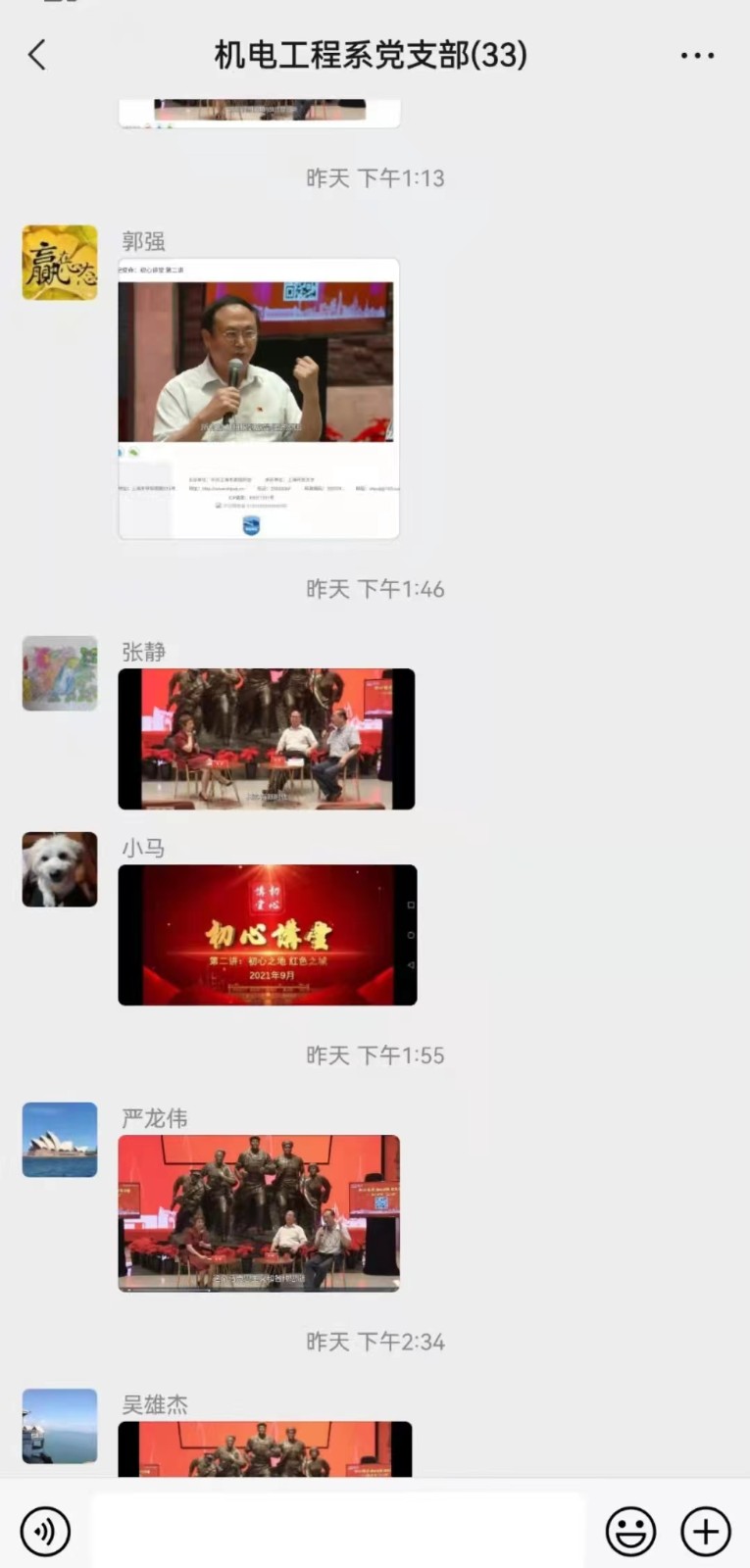Open 张静's avatar profile
Screen dimensions: 750x1568
pos(60,673)
